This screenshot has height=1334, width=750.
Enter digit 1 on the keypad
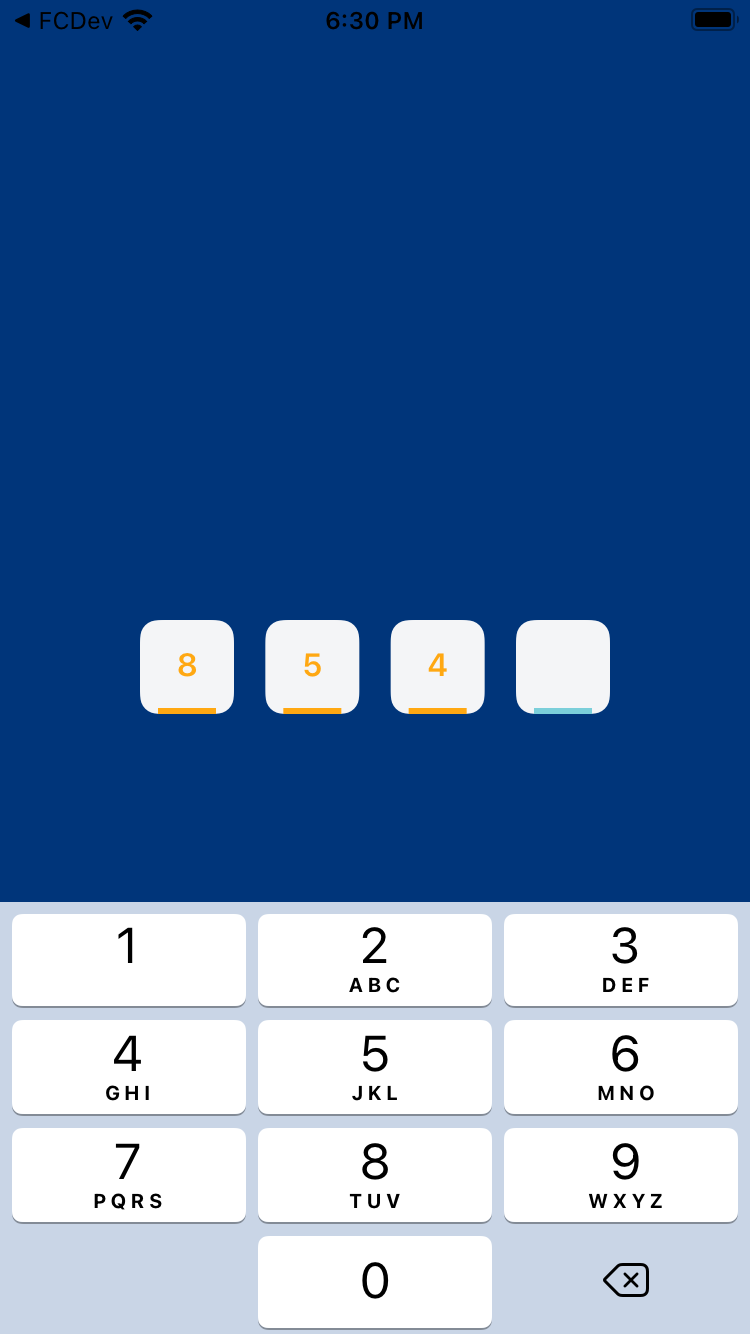(x=129, y=960)
